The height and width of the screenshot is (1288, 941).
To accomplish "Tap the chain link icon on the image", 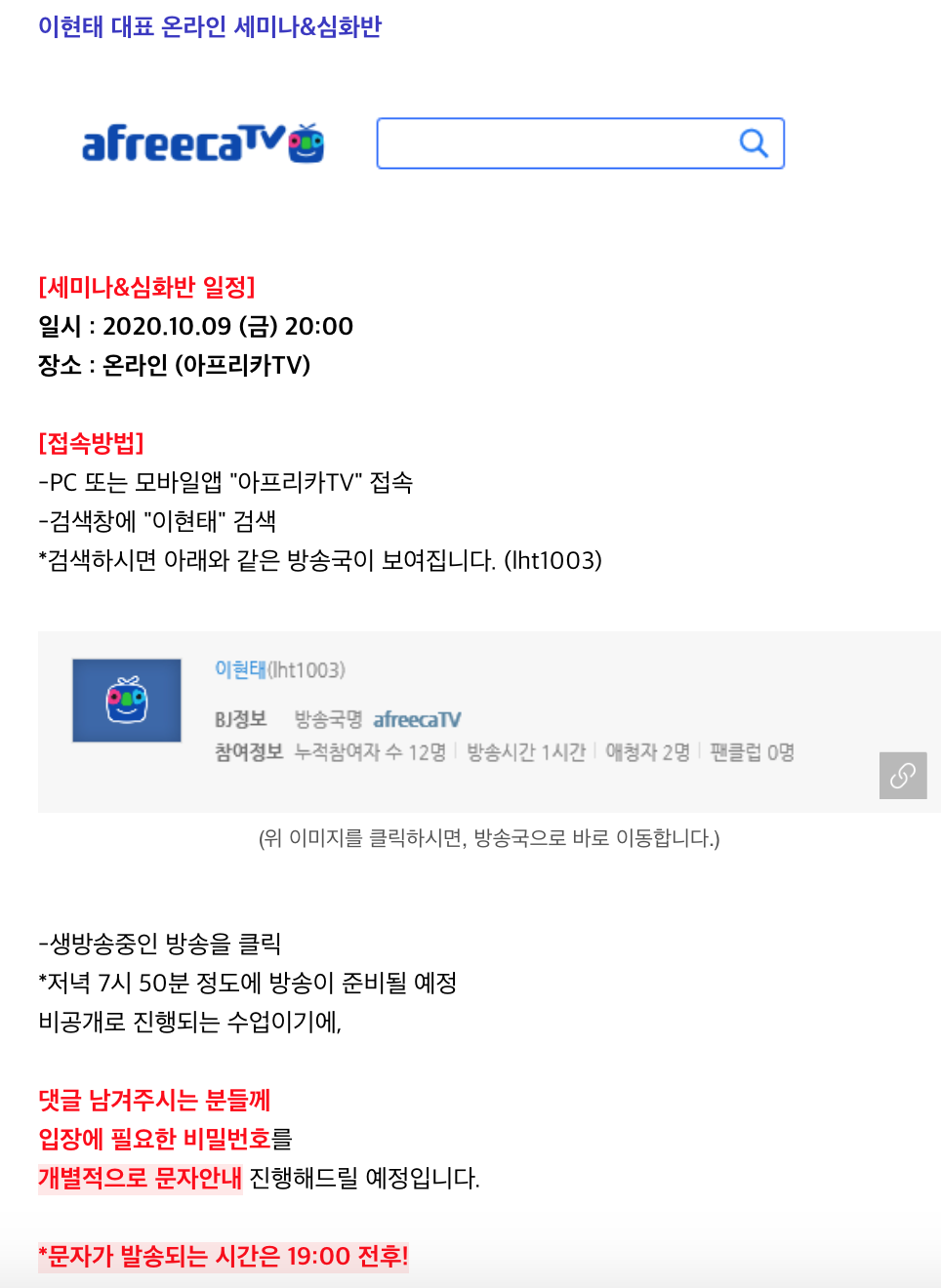I will (x=903, y=776).
